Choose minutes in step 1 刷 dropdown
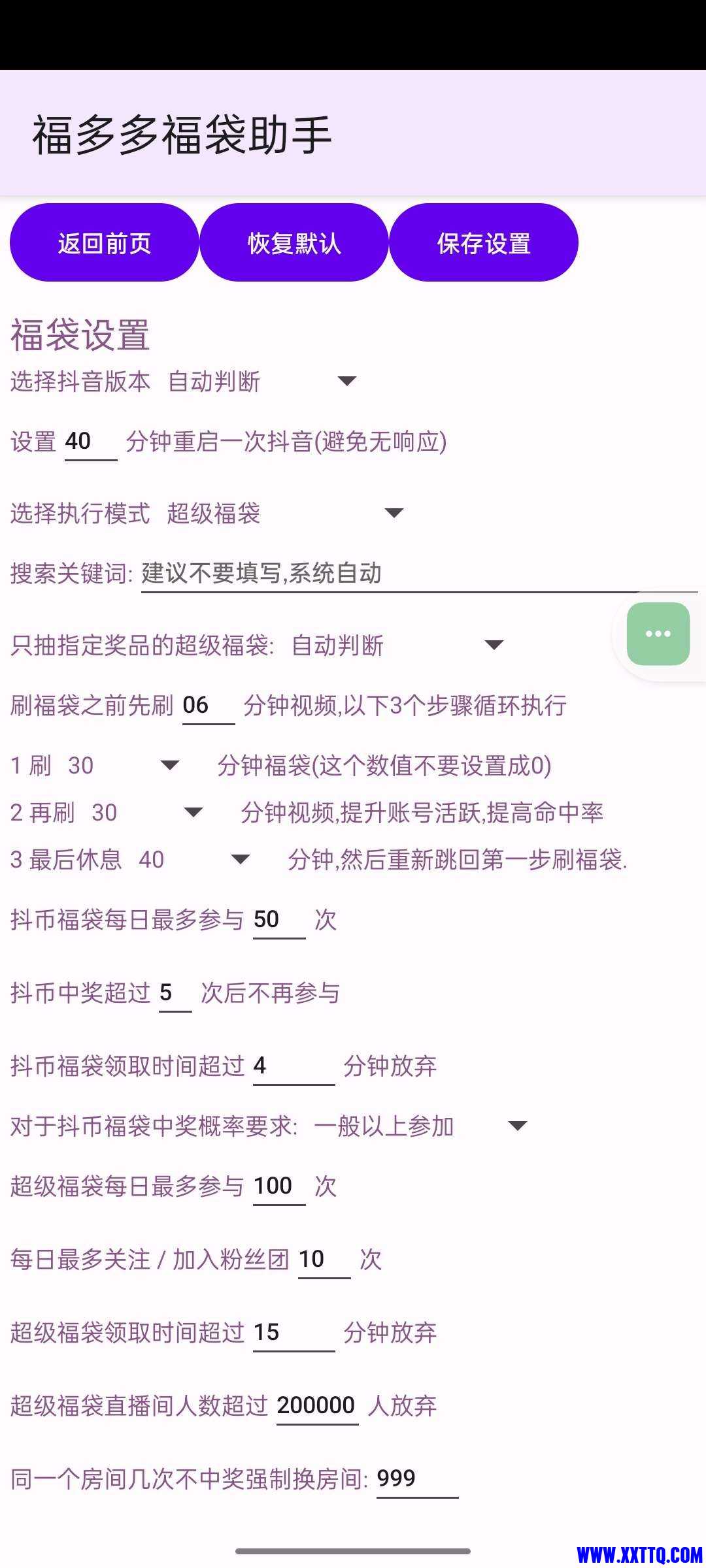The image size is (706, 1568). (x=124, y=766)
